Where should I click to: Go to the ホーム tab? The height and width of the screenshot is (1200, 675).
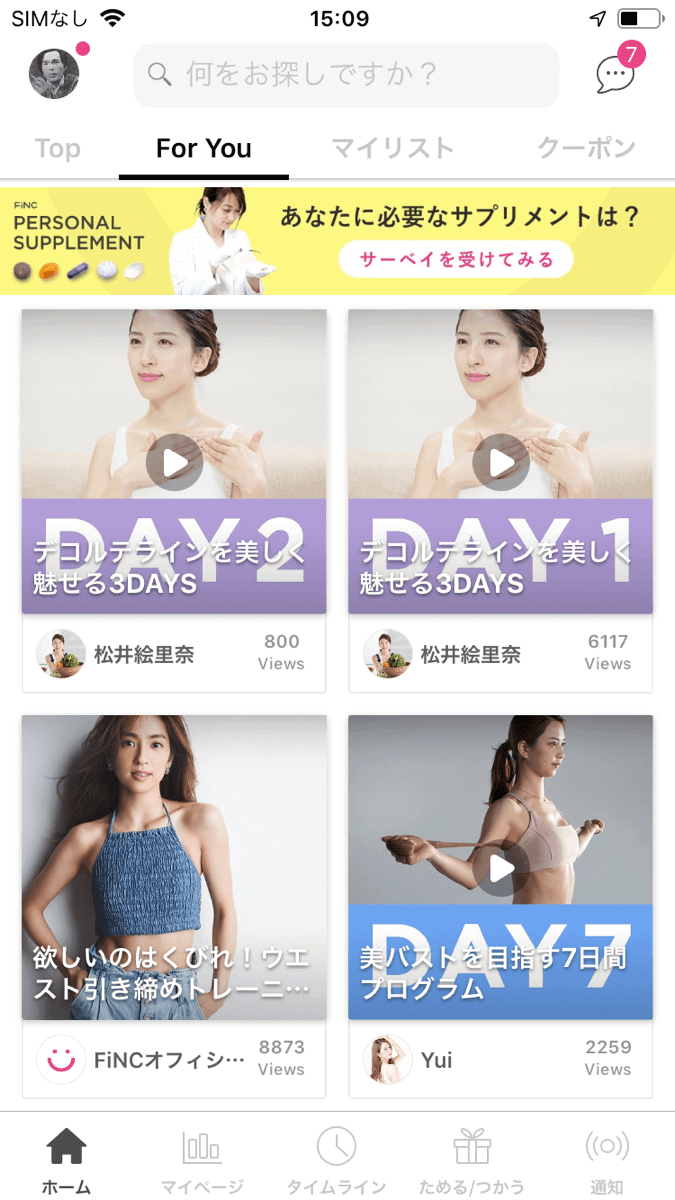pyautogui.click(x=66, y=1160)
